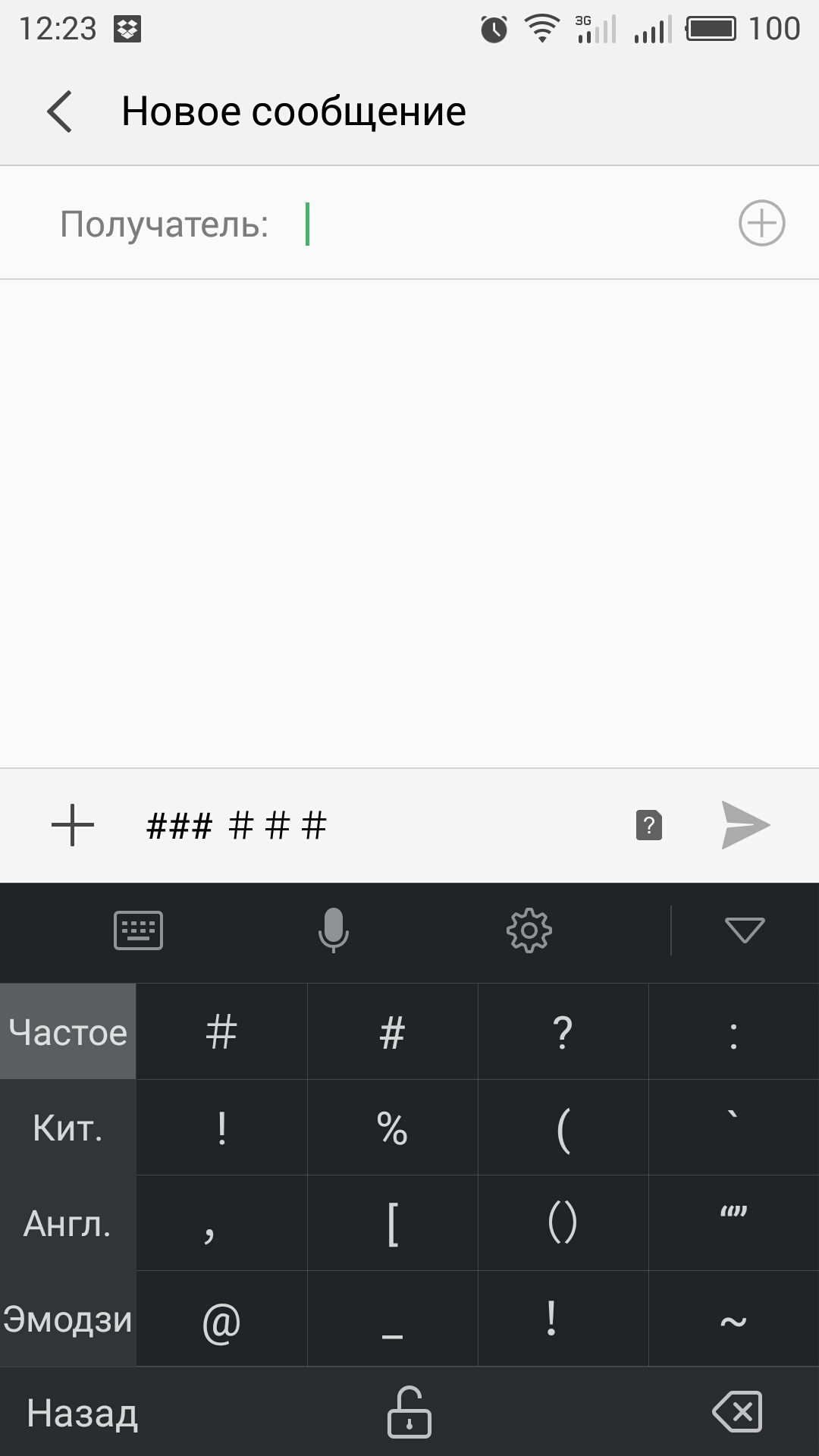Tap the message text field
The image size is (819, 1456).
coord(379,825)
